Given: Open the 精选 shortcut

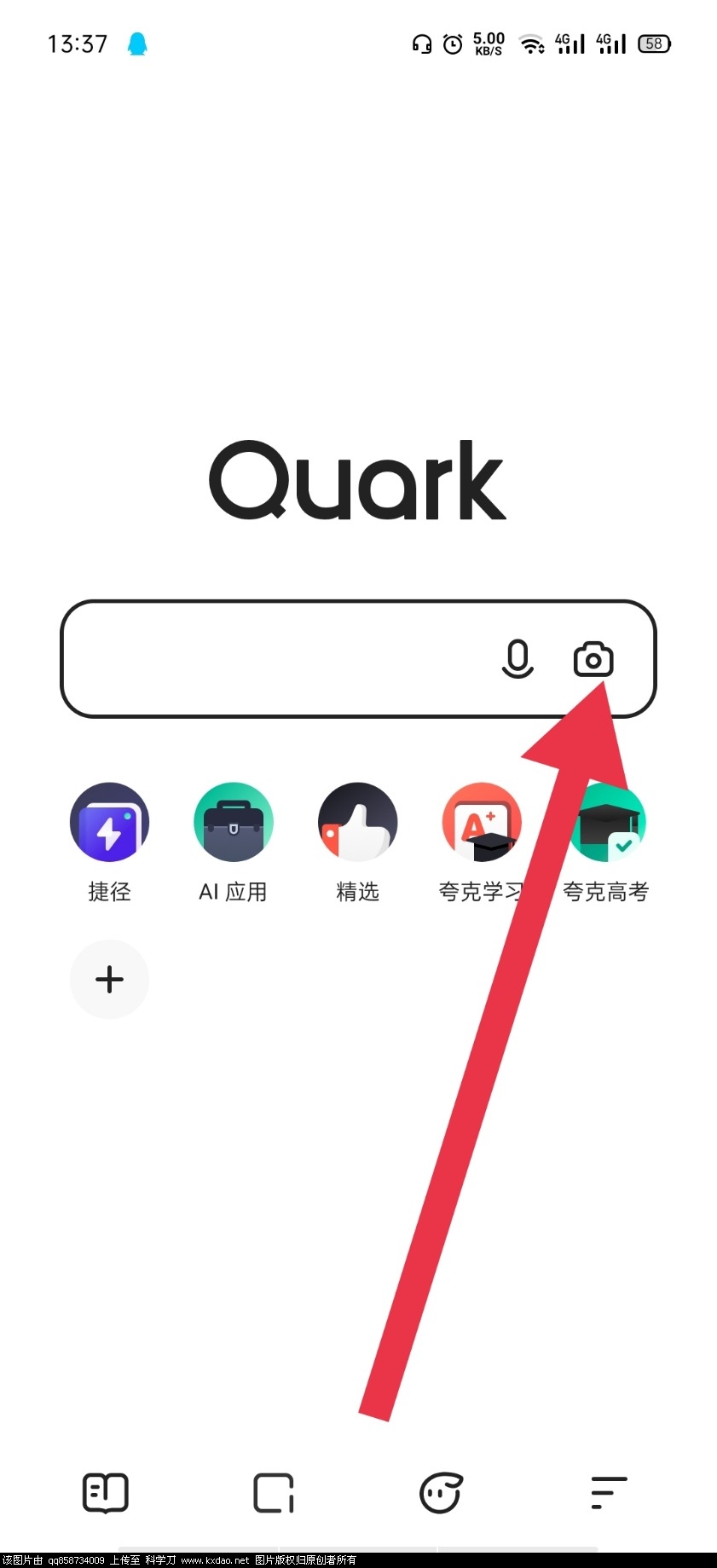Looking at the screenshot, I should coord(357,823).
